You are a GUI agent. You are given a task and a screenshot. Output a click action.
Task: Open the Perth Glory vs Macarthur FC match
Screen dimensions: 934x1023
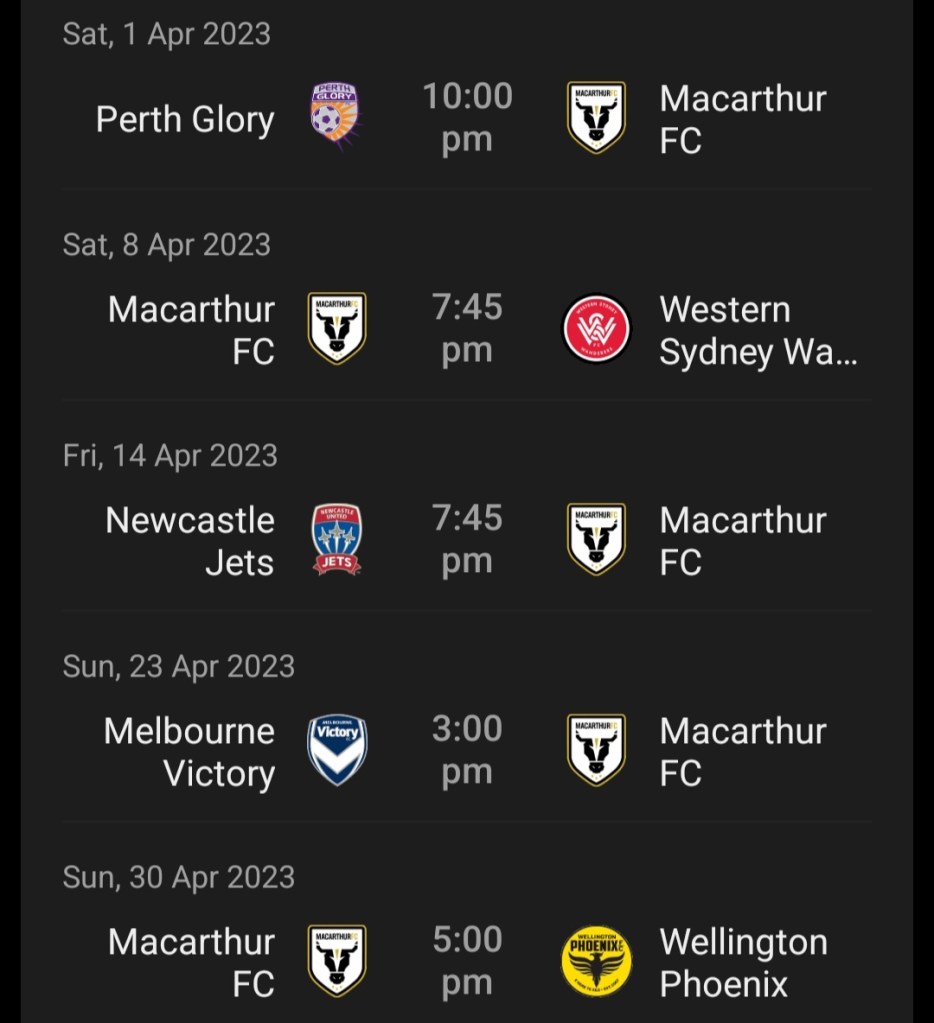tap(466, 118)
